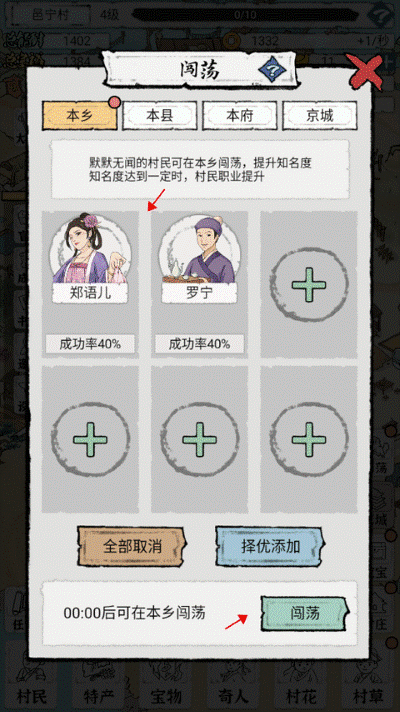Tap villager 罗宁's portrait card

199,284
